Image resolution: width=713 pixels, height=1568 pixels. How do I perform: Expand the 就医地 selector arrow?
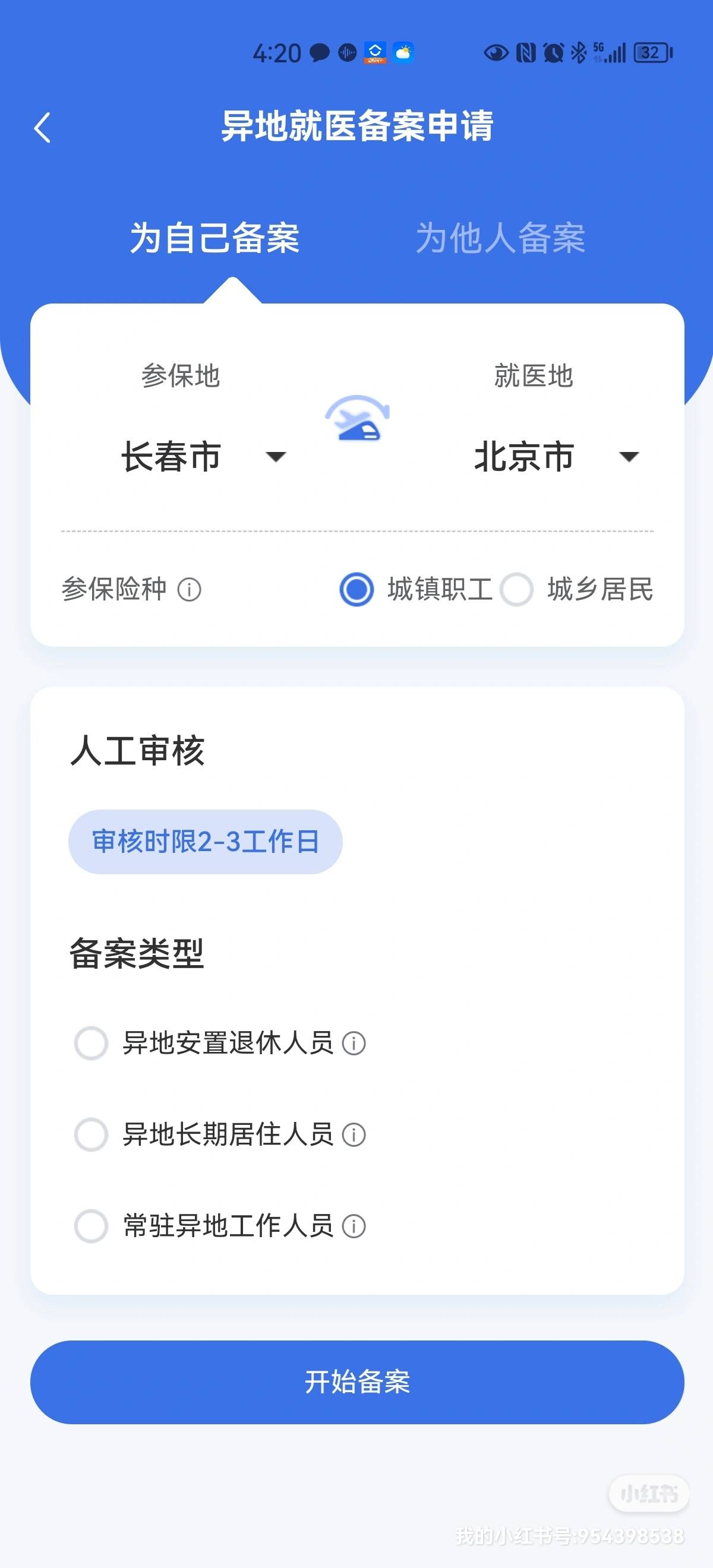pos(630,457)
